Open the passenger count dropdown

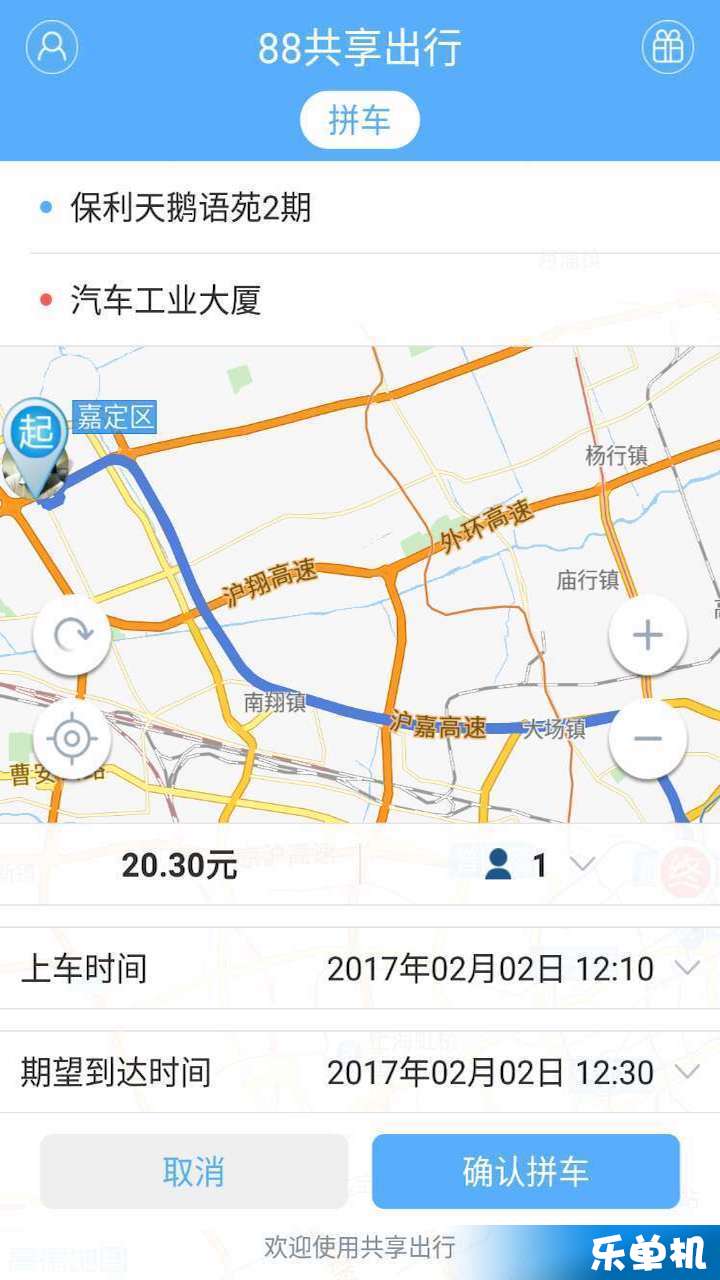pos(540,865)
